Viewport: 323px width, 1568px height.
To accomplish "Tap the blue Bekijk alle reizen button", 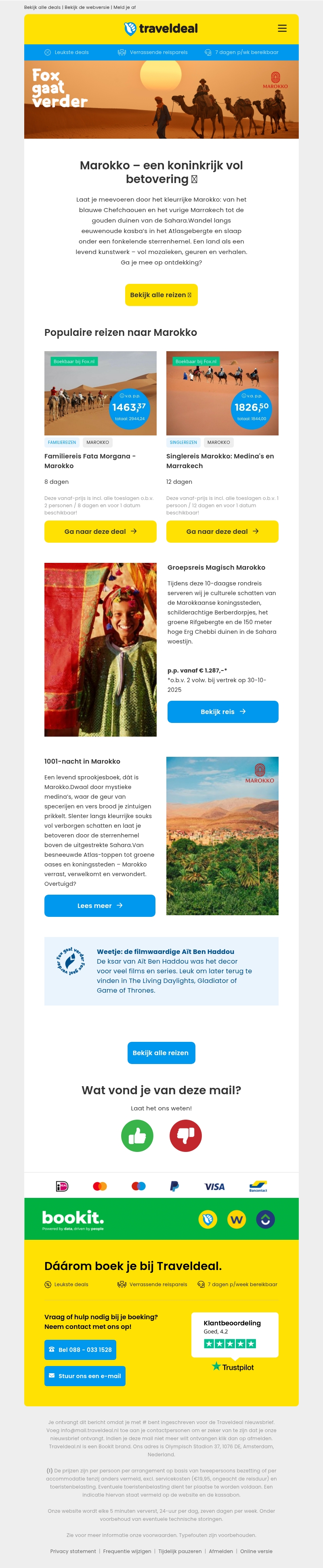I will coord(161,1052).
